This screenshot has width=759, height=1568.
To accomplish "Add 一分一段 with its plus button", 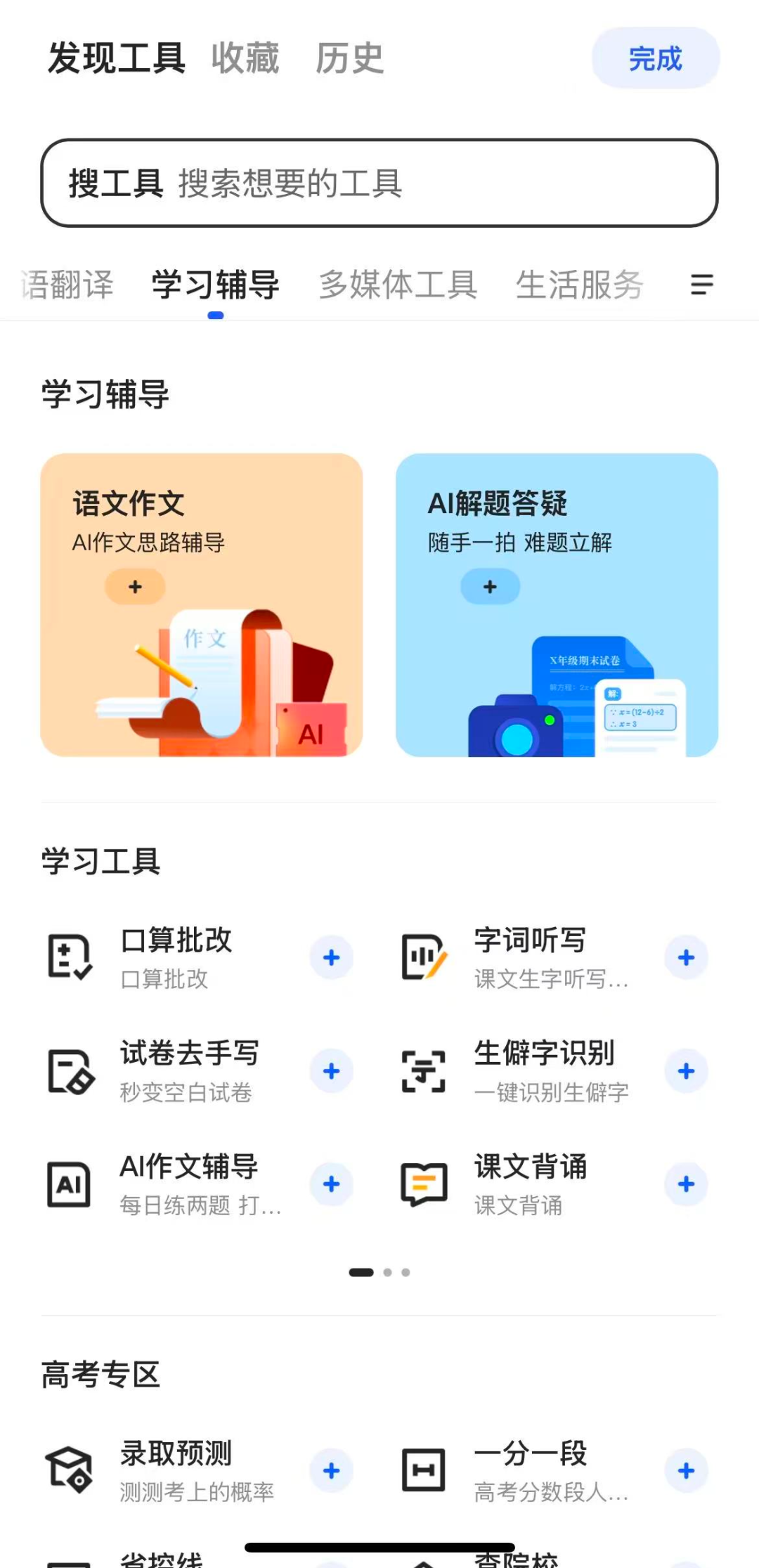I will coord(687,1470).
